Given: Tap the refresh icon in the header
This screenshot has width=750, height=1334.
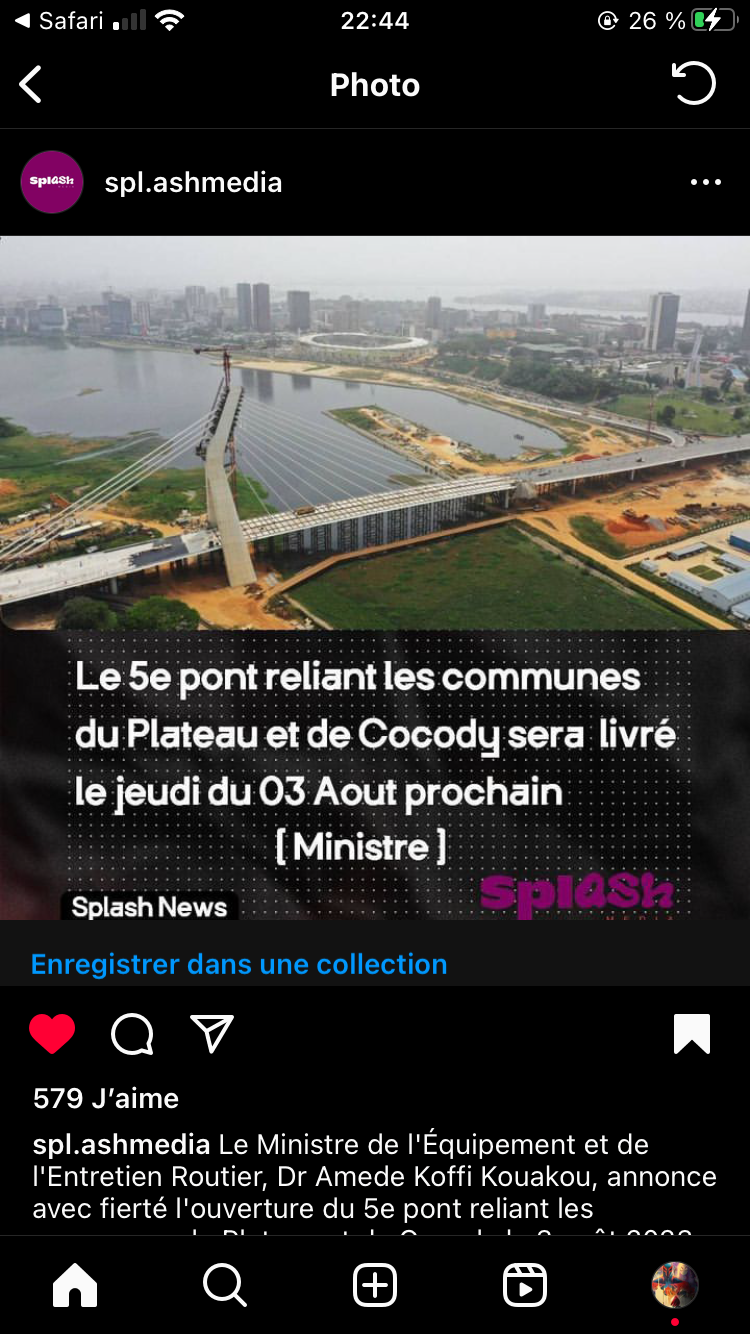Looking at the screenshot, I should coord(694,84).
